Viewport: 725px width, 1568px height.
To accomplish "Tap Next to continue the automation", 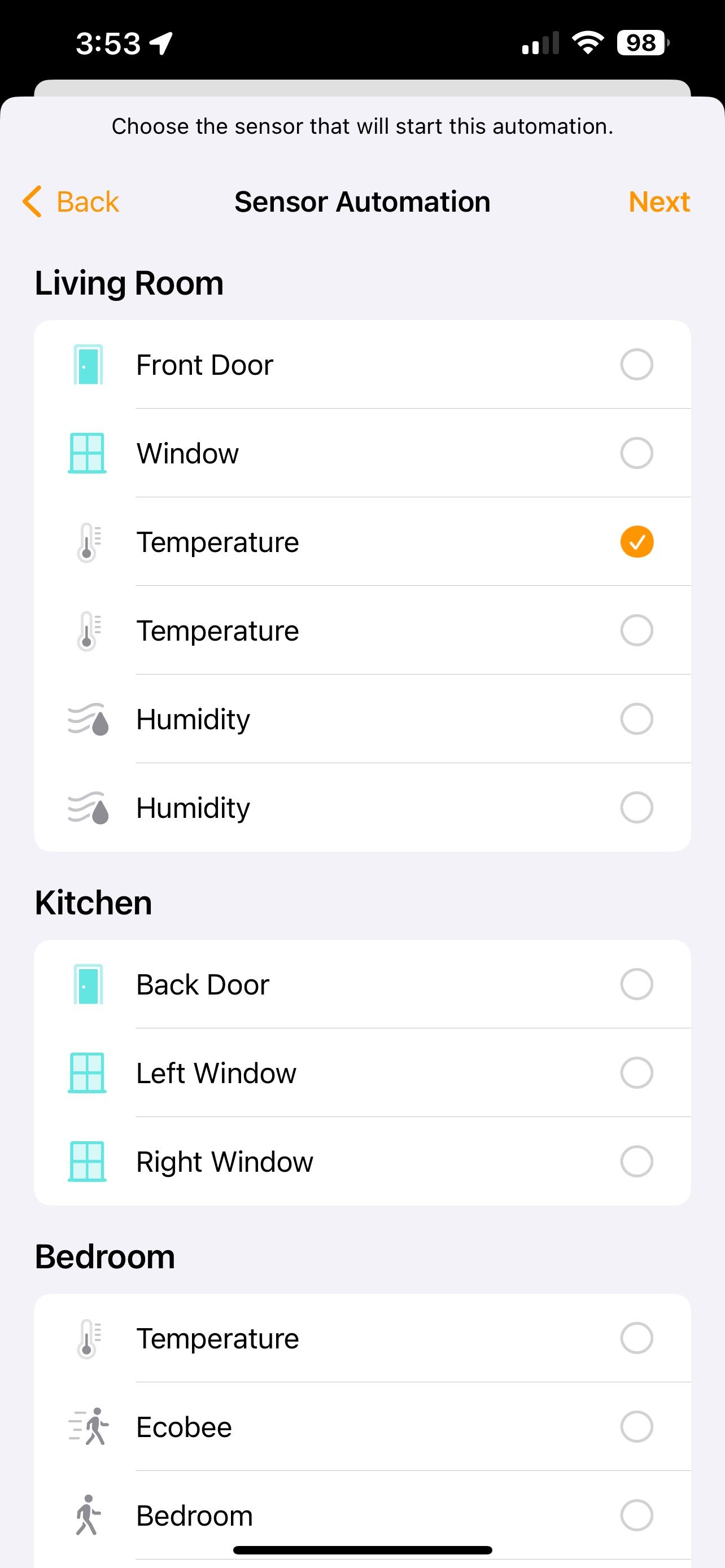I will [x=658, y=202].
